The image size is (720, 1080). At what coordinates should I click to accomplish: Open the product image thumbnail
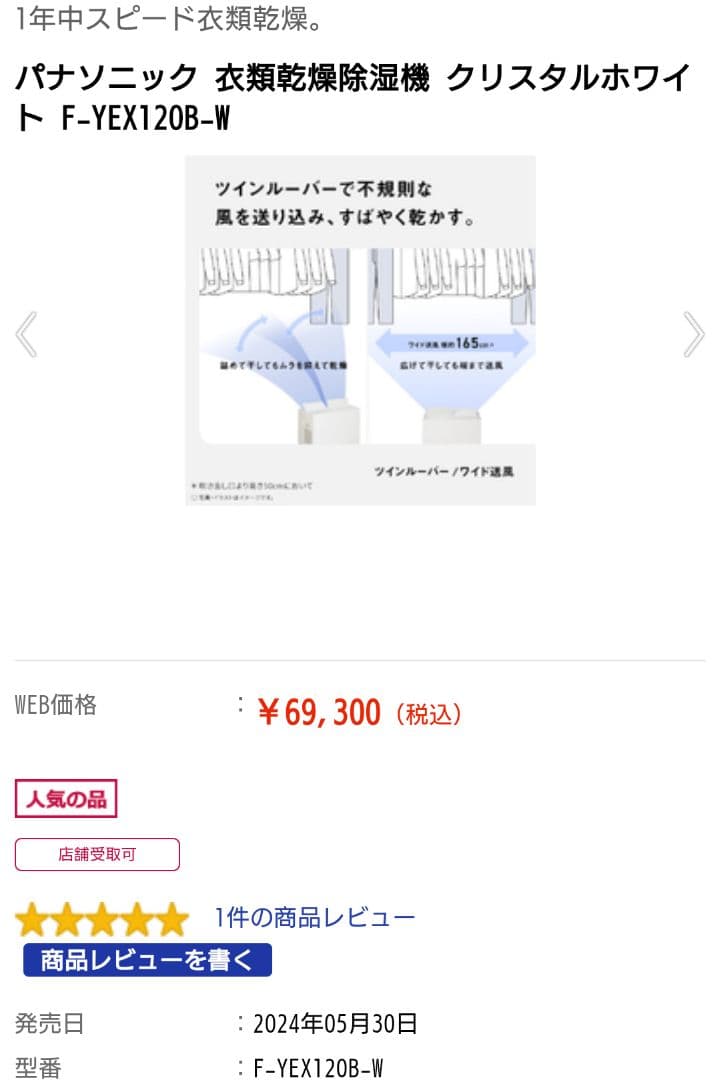(360, 330)
